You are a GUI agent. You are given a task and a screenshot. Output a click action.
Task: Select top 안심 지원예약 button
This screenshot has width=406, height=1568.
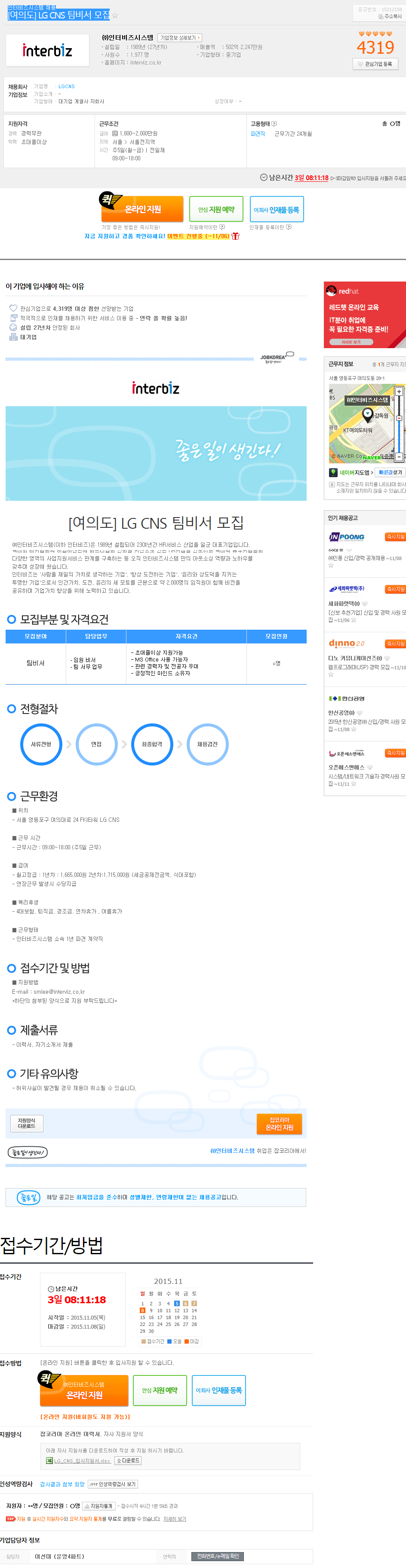tap(216, 209)
